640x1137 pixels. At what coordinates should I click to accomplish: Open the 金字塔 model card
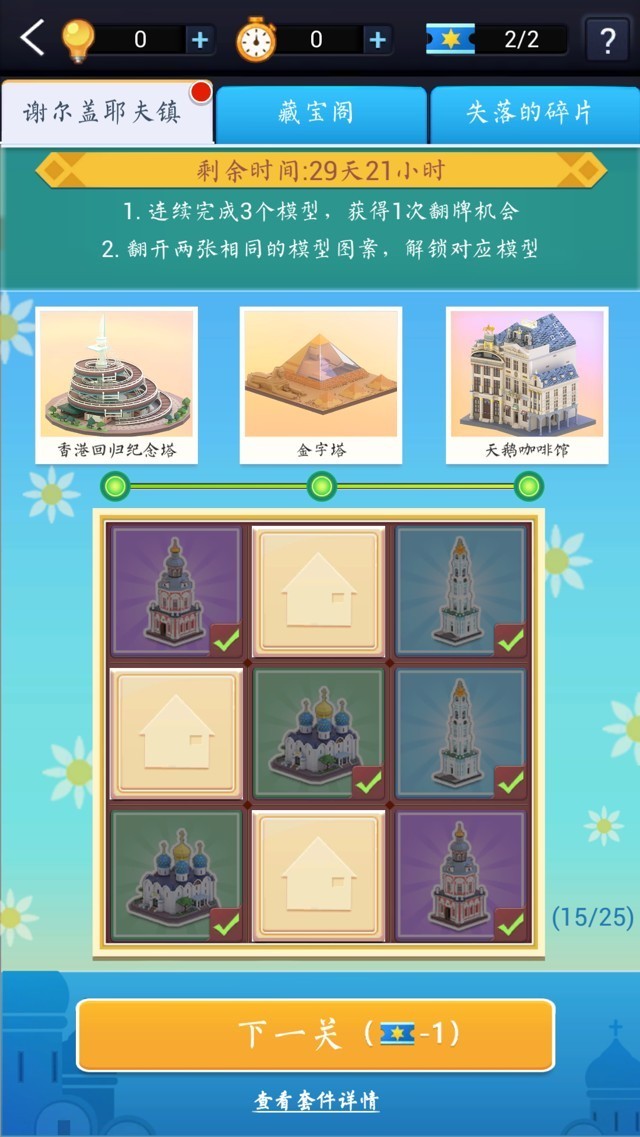(321, 385)
